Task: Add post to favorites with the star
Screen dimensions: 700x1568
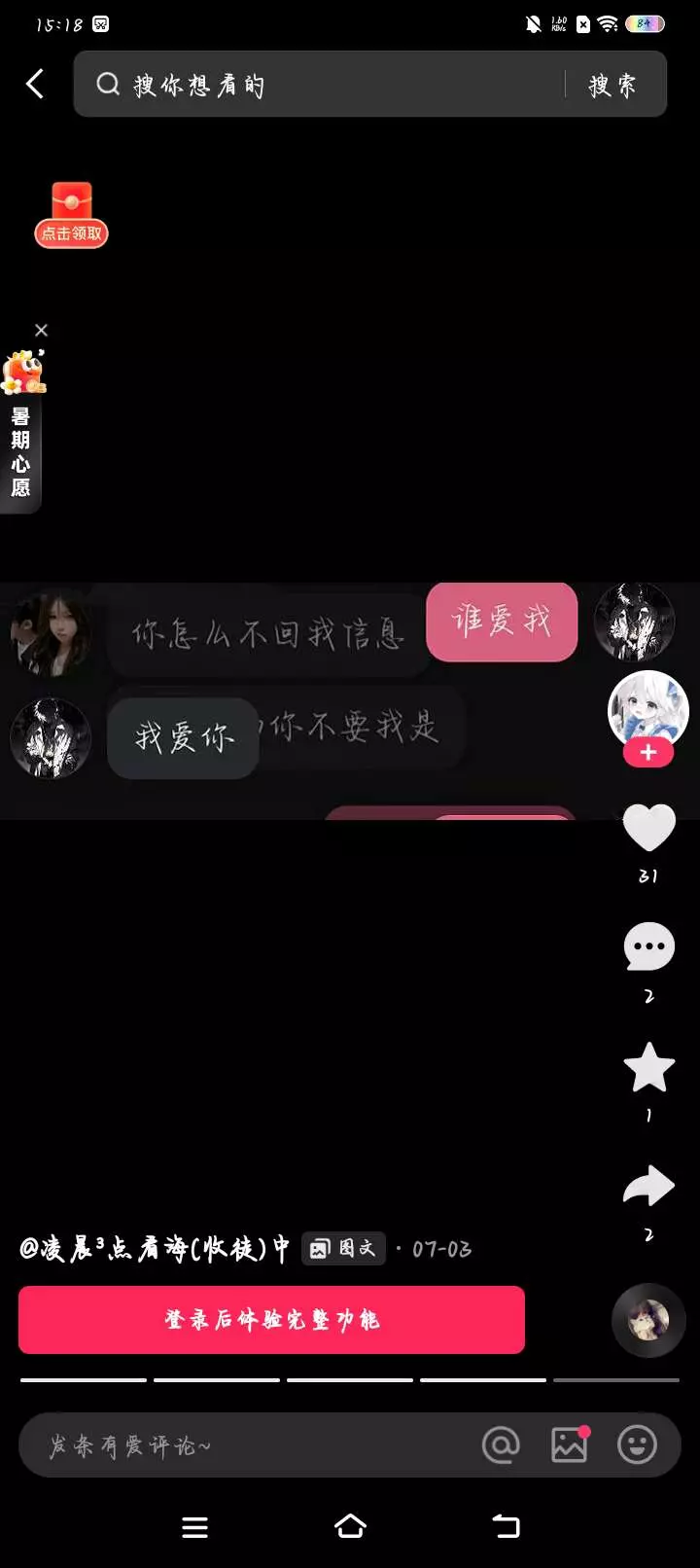Action: tap(648, 1067)
